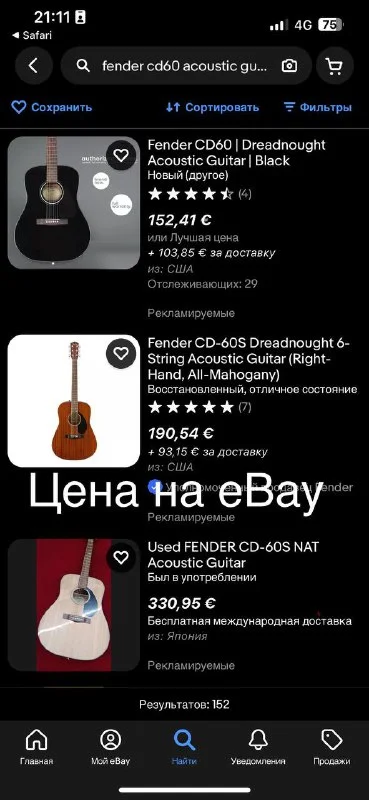Image resolution: width=369 pixels, height=800 pixels.
Task: Open the Уведомления notifications tab
Action: pyautogui.click(x=258, y=747)
